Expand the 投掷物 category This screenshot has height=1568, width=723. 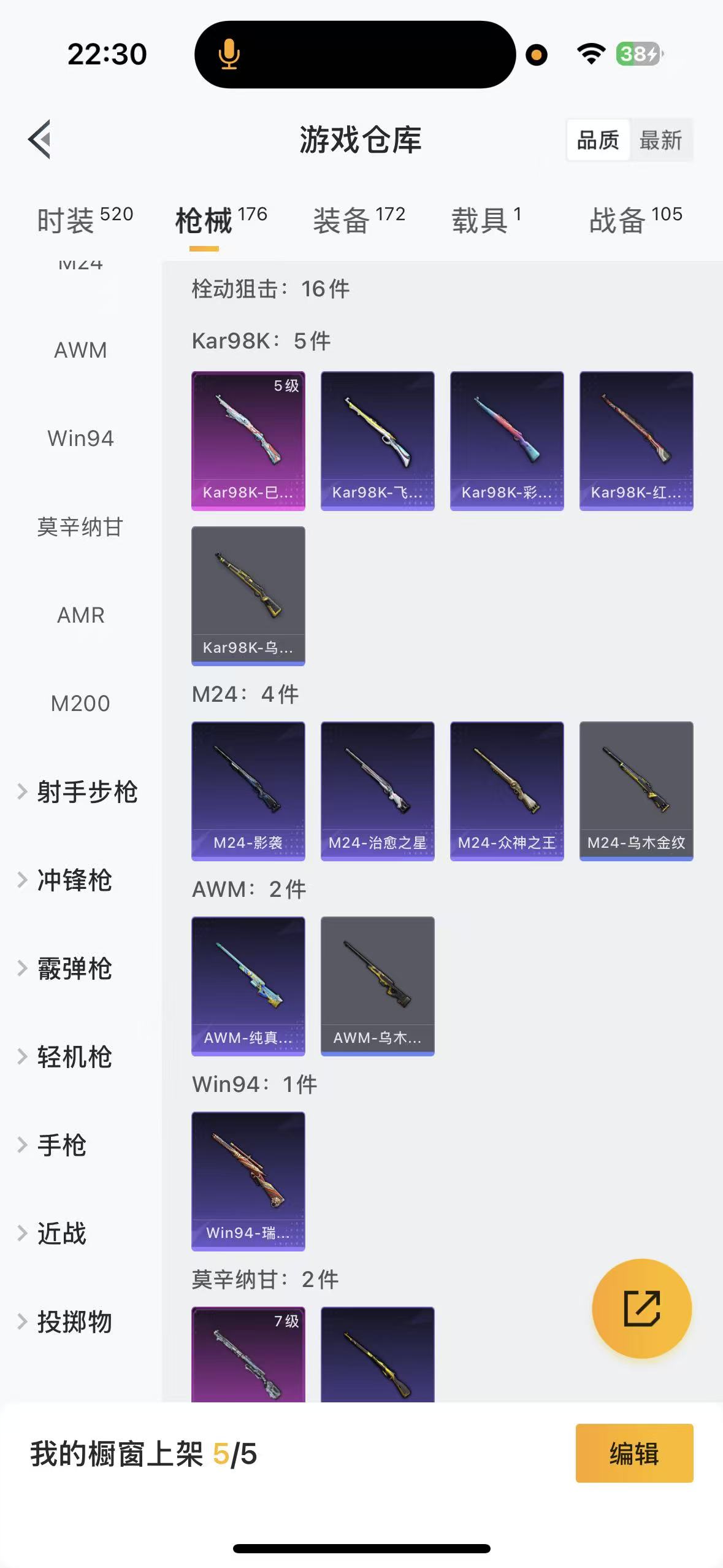coord(74,1321)
